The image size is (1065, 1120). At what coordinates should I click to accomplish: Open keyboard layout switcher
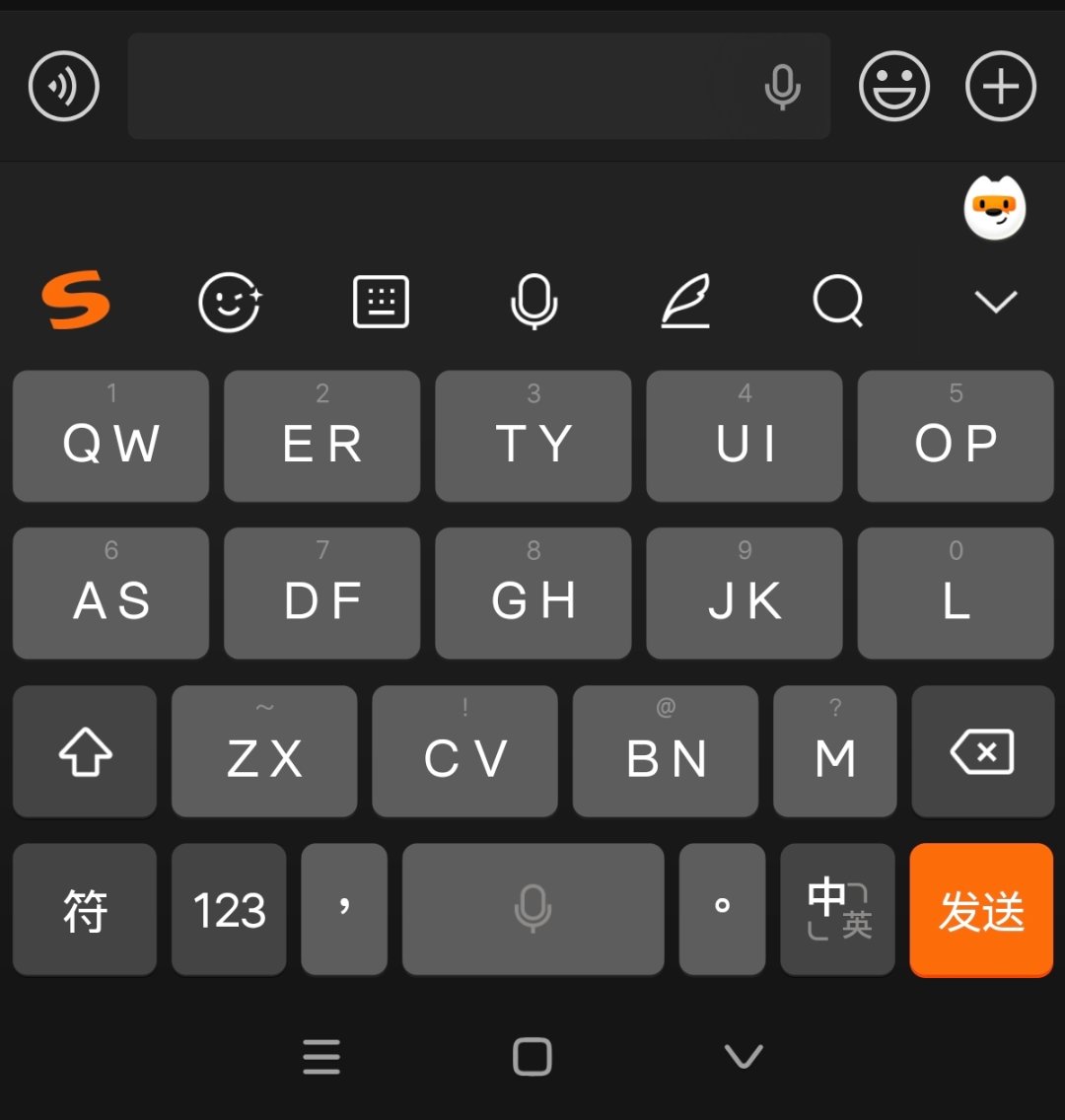(381, 301)
